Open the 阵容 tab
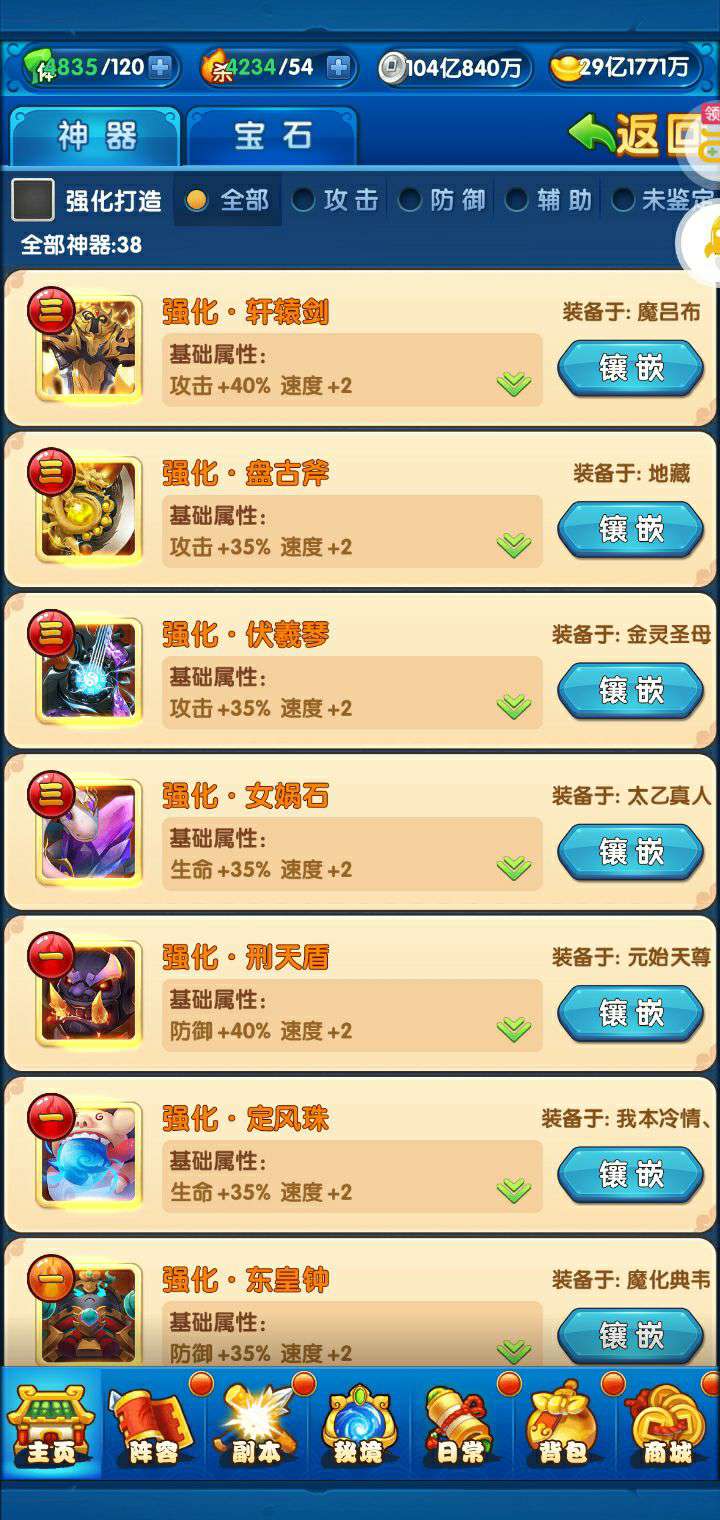 [154, 1424]
